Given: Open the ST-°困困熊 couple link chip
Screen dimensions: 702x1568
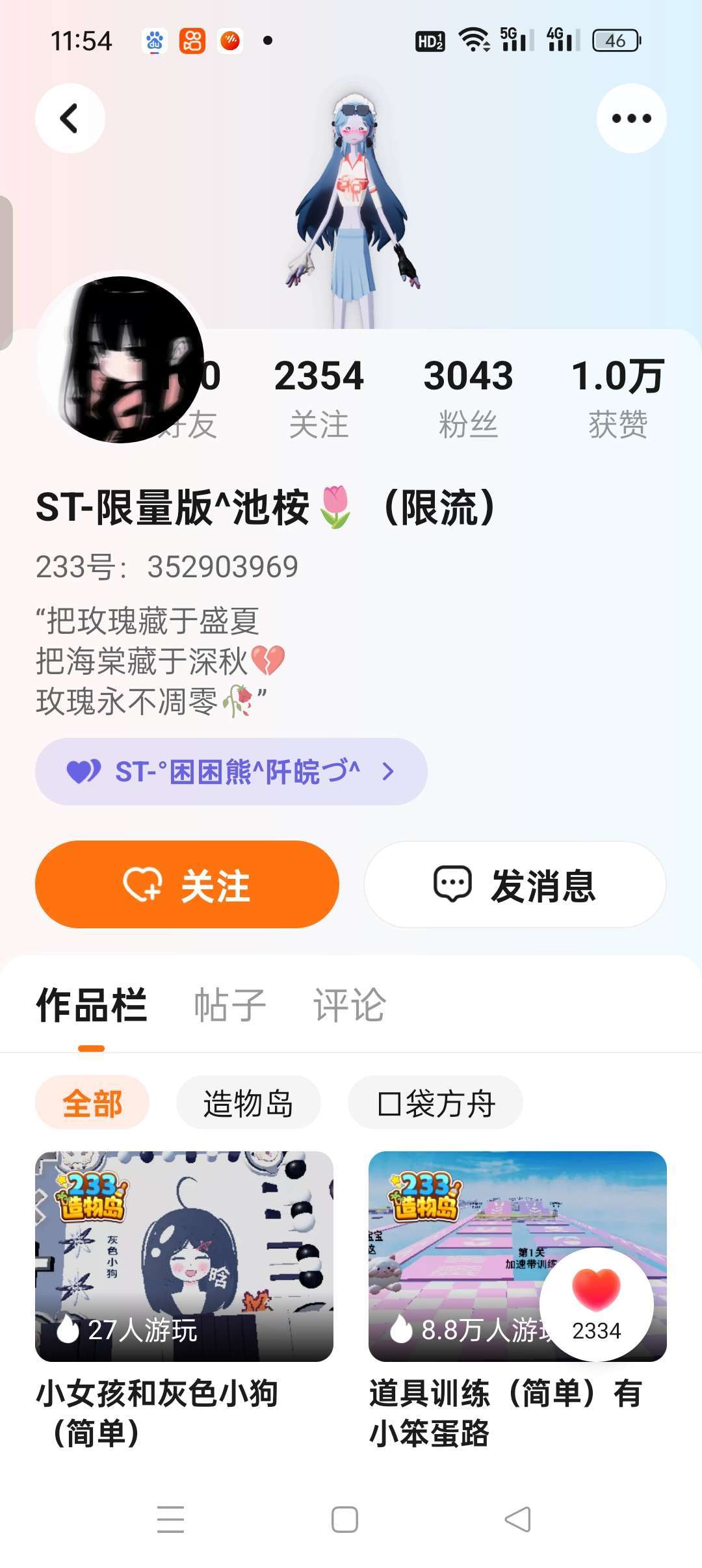Looking at the screenshot, I should coord(231,772).
